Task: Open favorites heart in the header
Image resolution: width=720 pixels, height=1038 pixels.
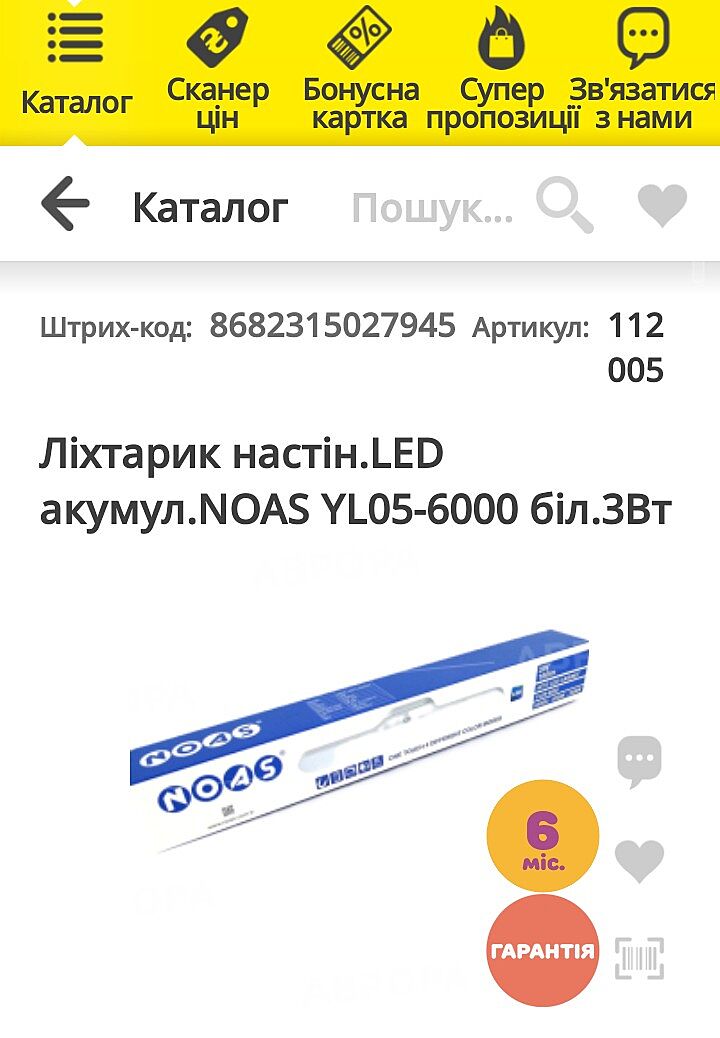Action: (x=662, y=206)
